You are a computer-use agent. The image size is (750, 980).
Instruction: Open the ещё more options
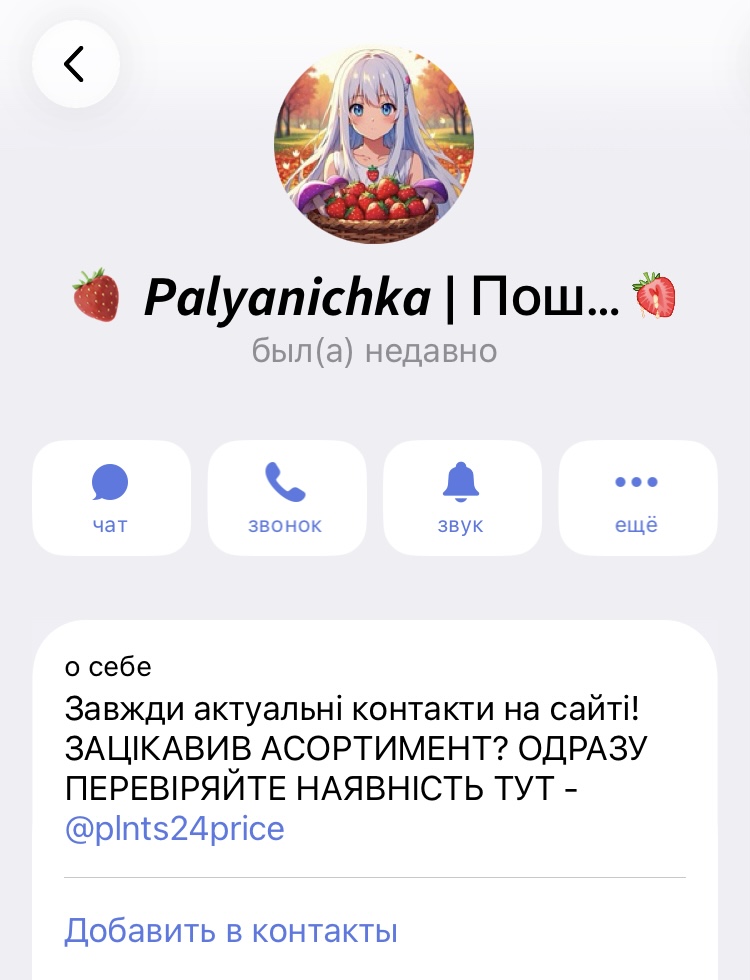coord(636,498)
